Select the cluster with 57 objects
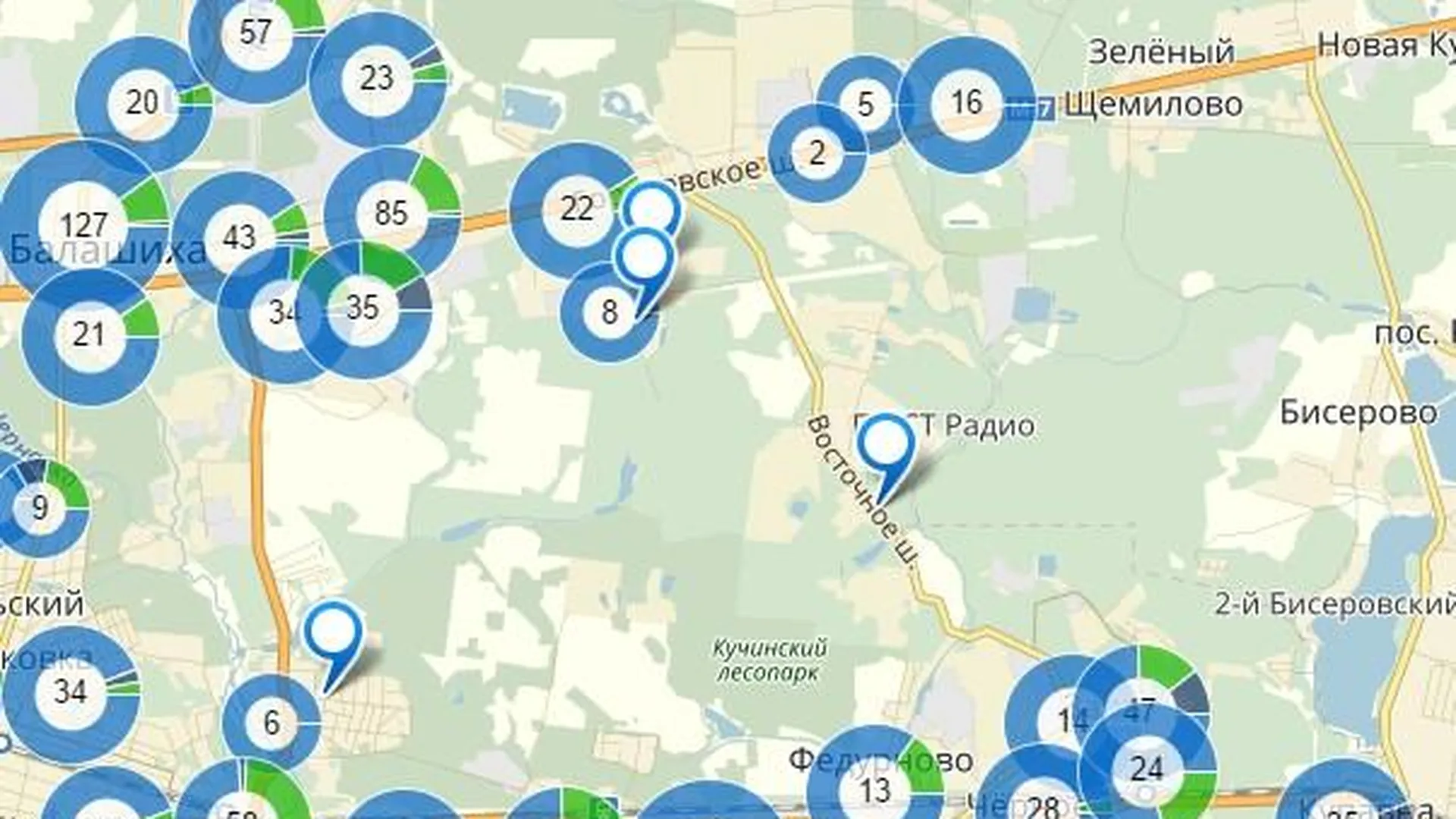1456x819 pixels. (256, 32)
